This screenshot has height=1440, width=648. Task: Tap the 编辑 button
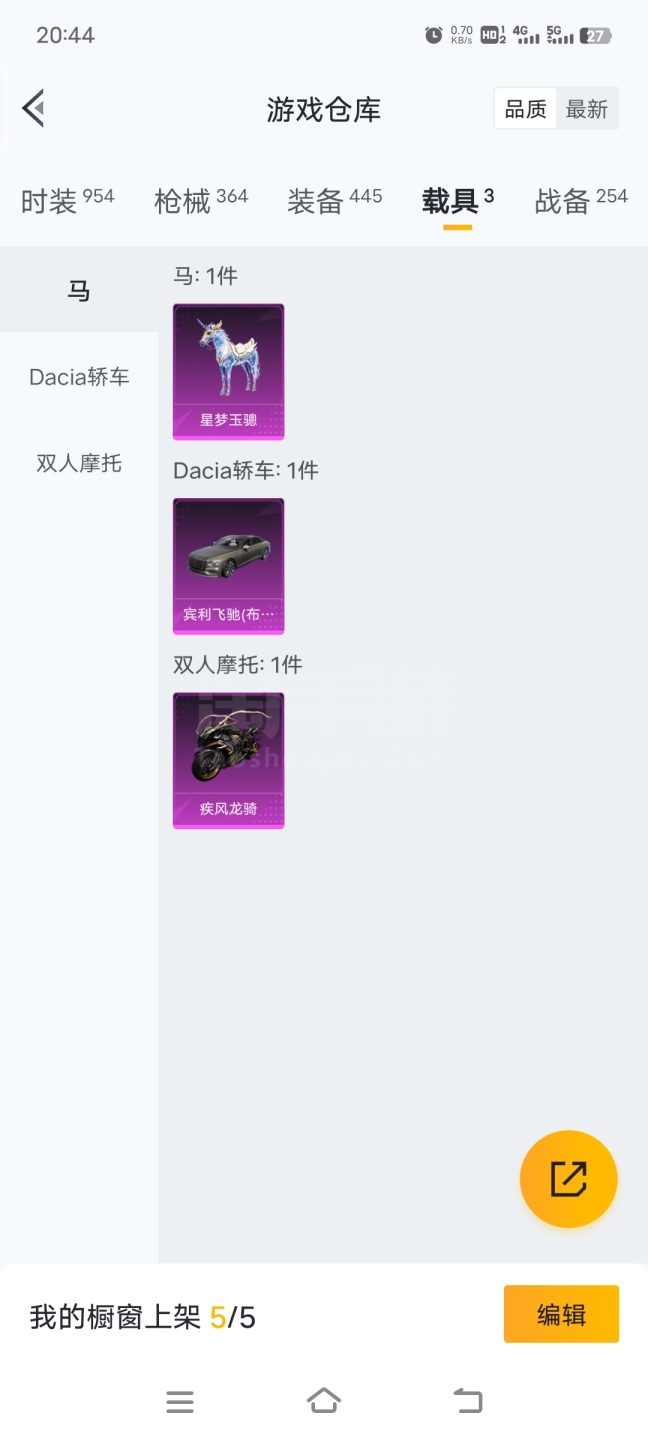[561, 1314]
